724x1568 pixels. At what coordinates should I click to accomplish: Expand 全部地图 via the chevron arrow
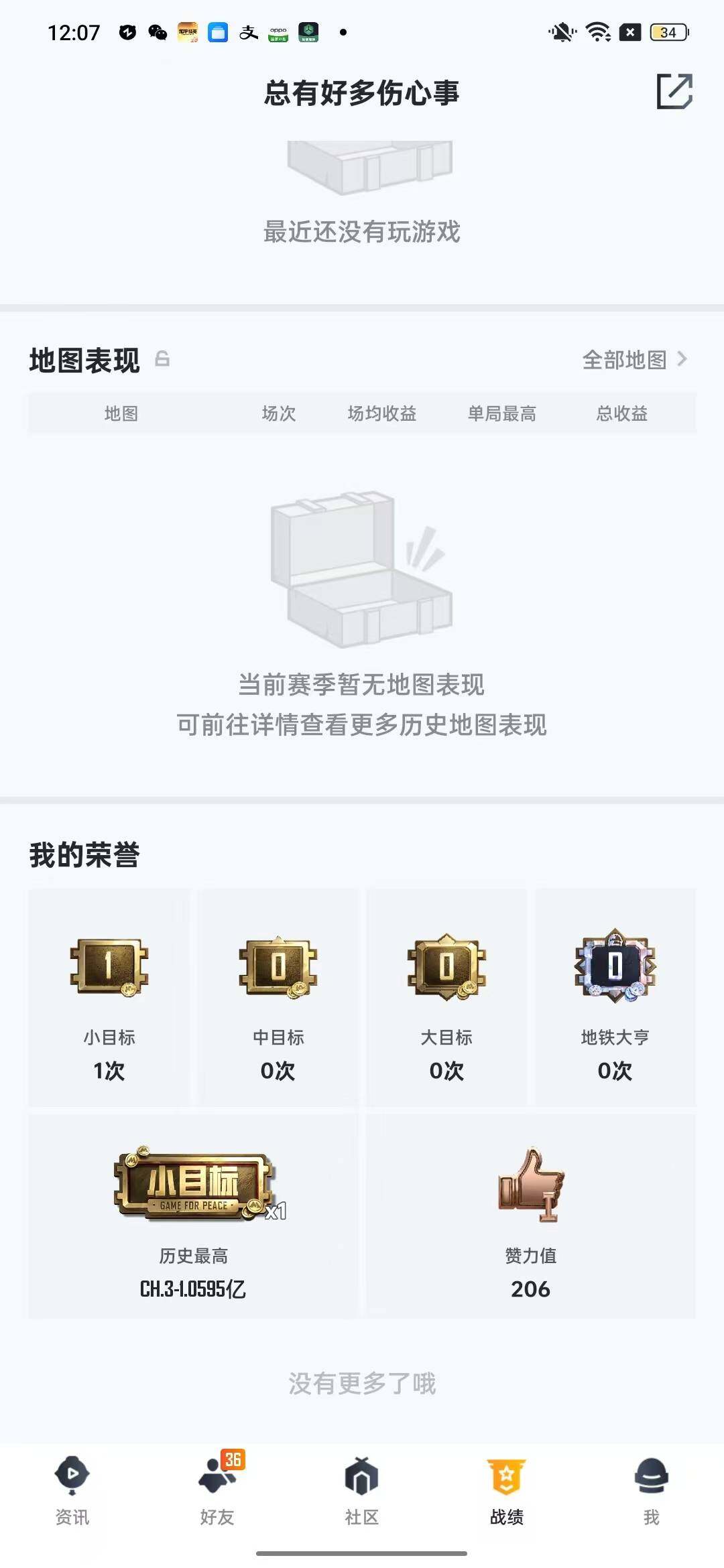682,359
